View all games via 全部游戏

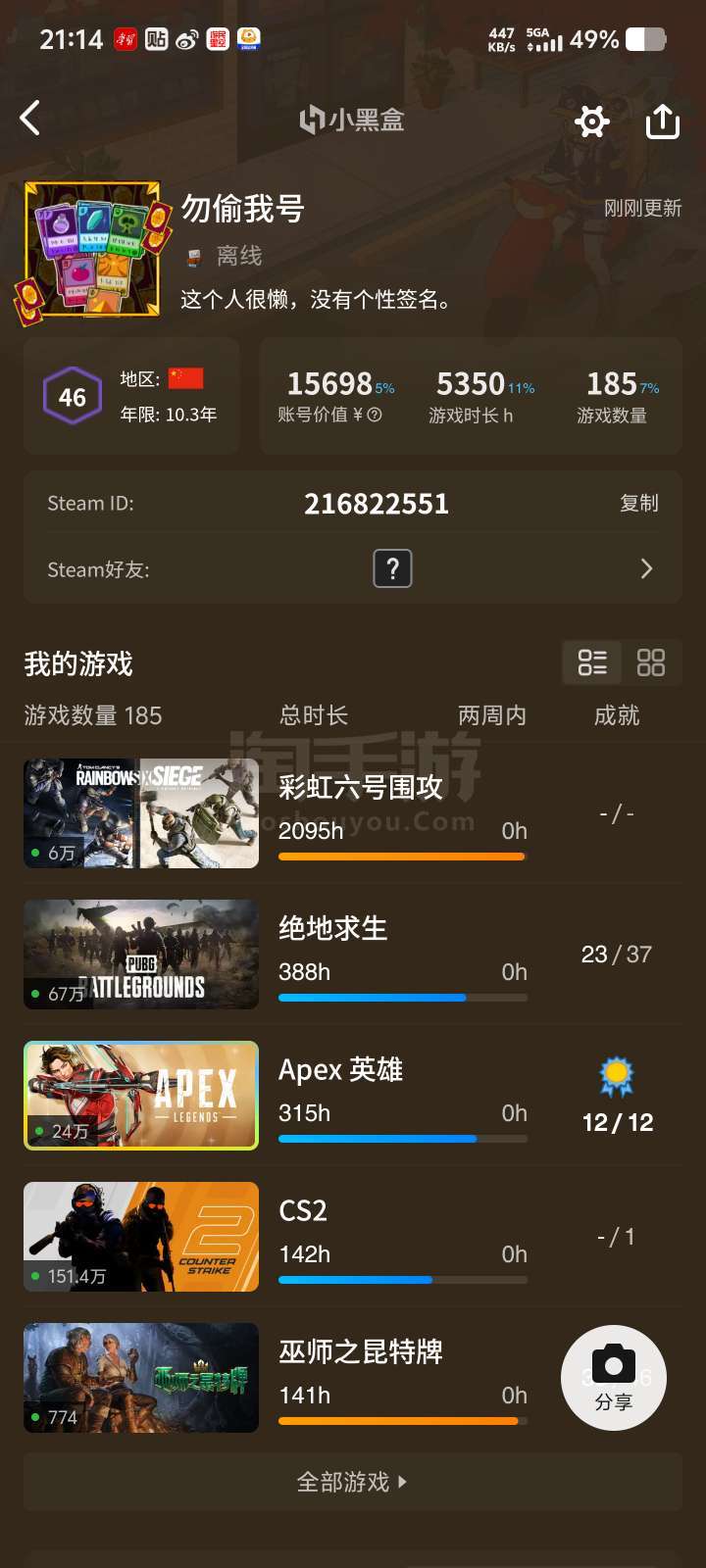tap(353, 1482)
